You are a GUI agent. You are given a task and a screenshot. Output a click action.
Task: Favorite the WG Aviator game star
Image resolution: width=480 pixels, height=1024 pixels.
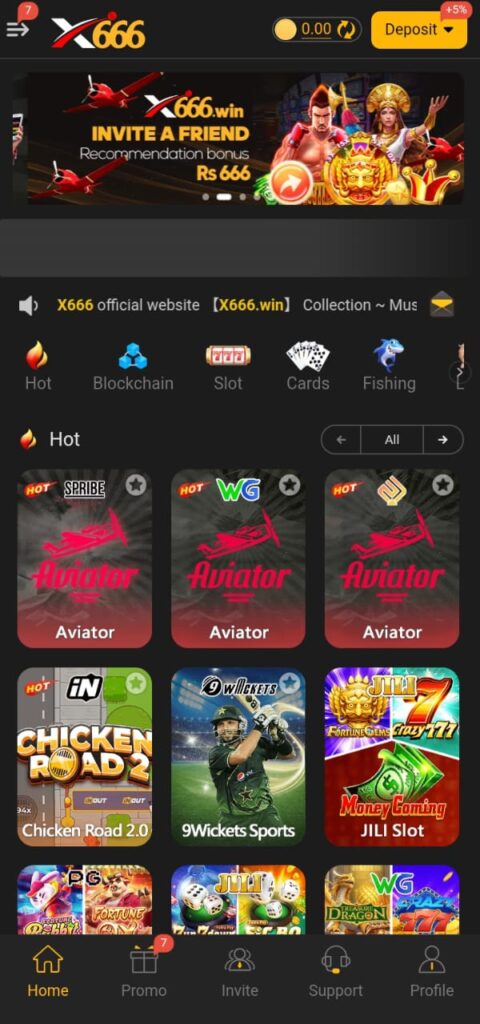point(289,485)
